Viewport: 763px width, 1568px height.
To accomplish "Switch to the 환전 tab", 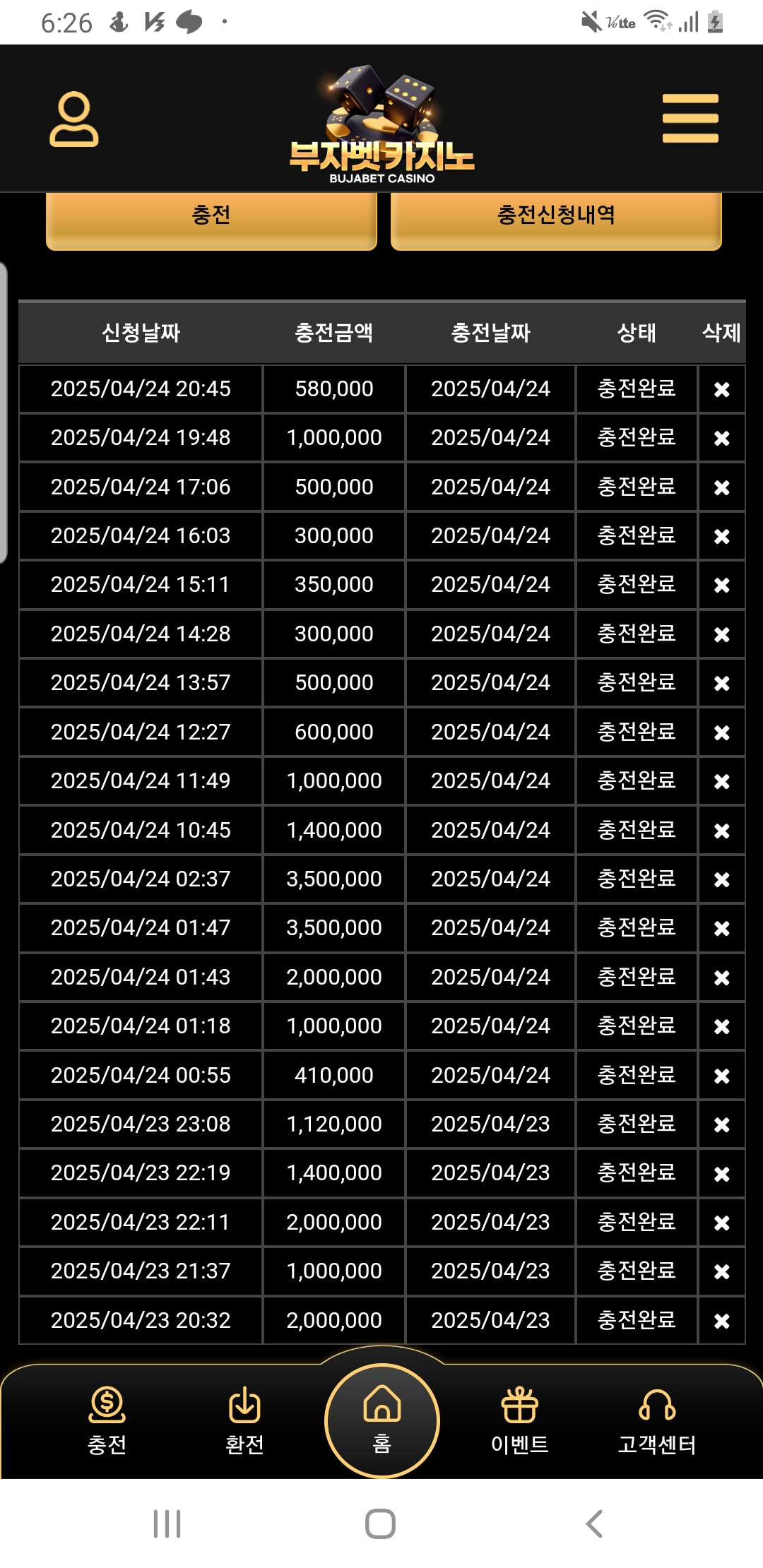I will tap(244, 1420).
